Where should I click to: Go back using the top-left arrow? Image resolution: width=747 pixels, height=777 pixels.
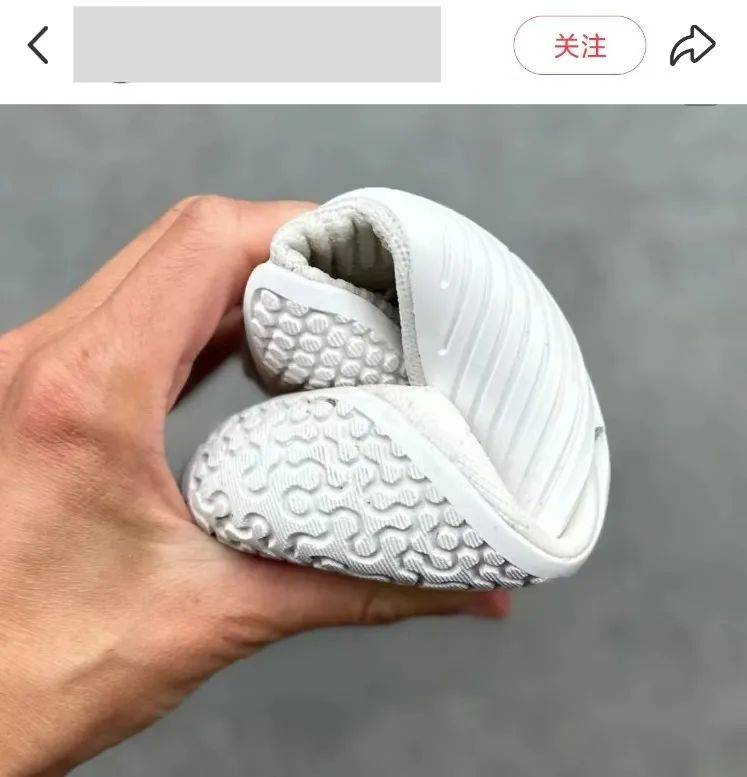tap(38, 45)
